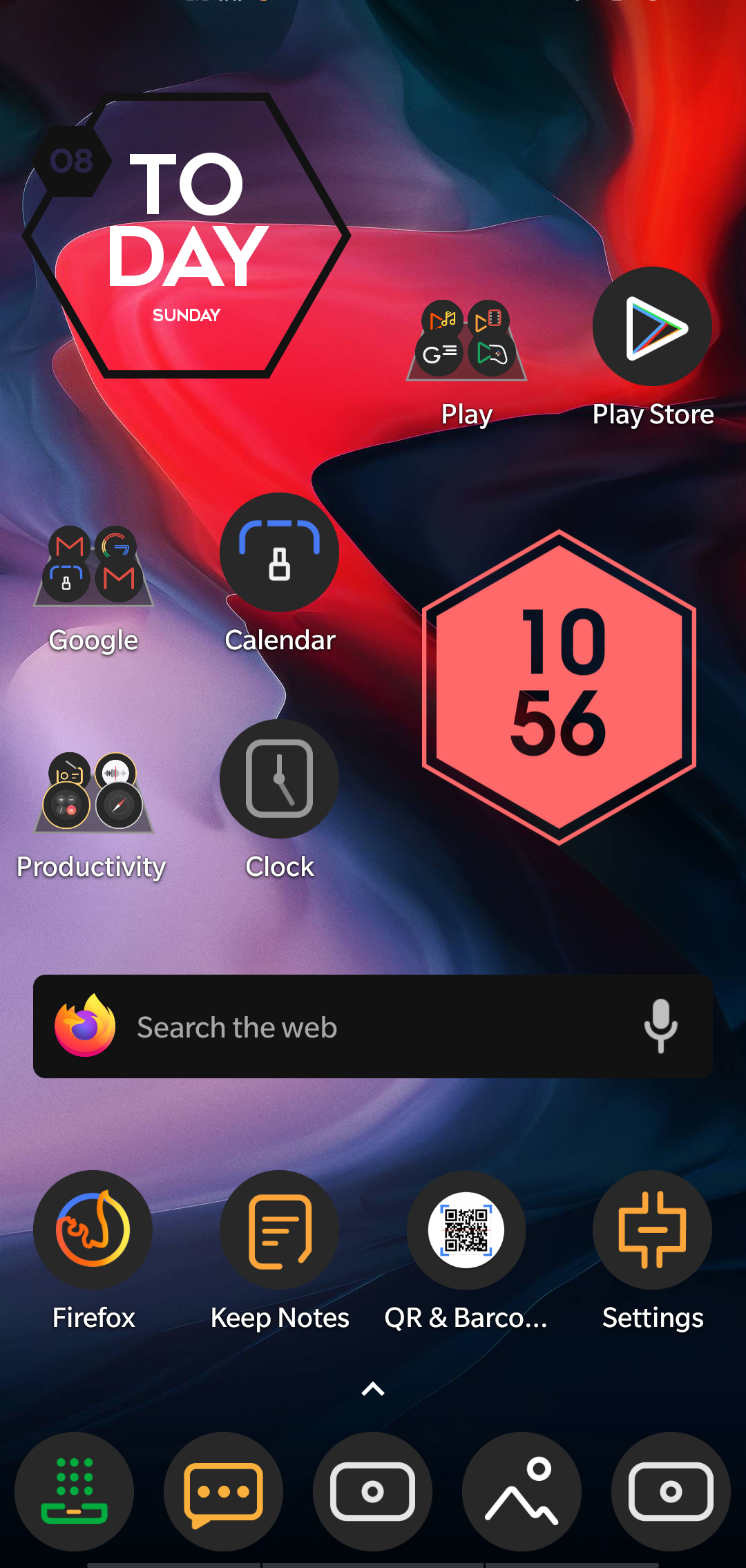This screenshot has height=1568, width=746.
Task: Expand the app drawer chevron
Action: pos(373,1390)
